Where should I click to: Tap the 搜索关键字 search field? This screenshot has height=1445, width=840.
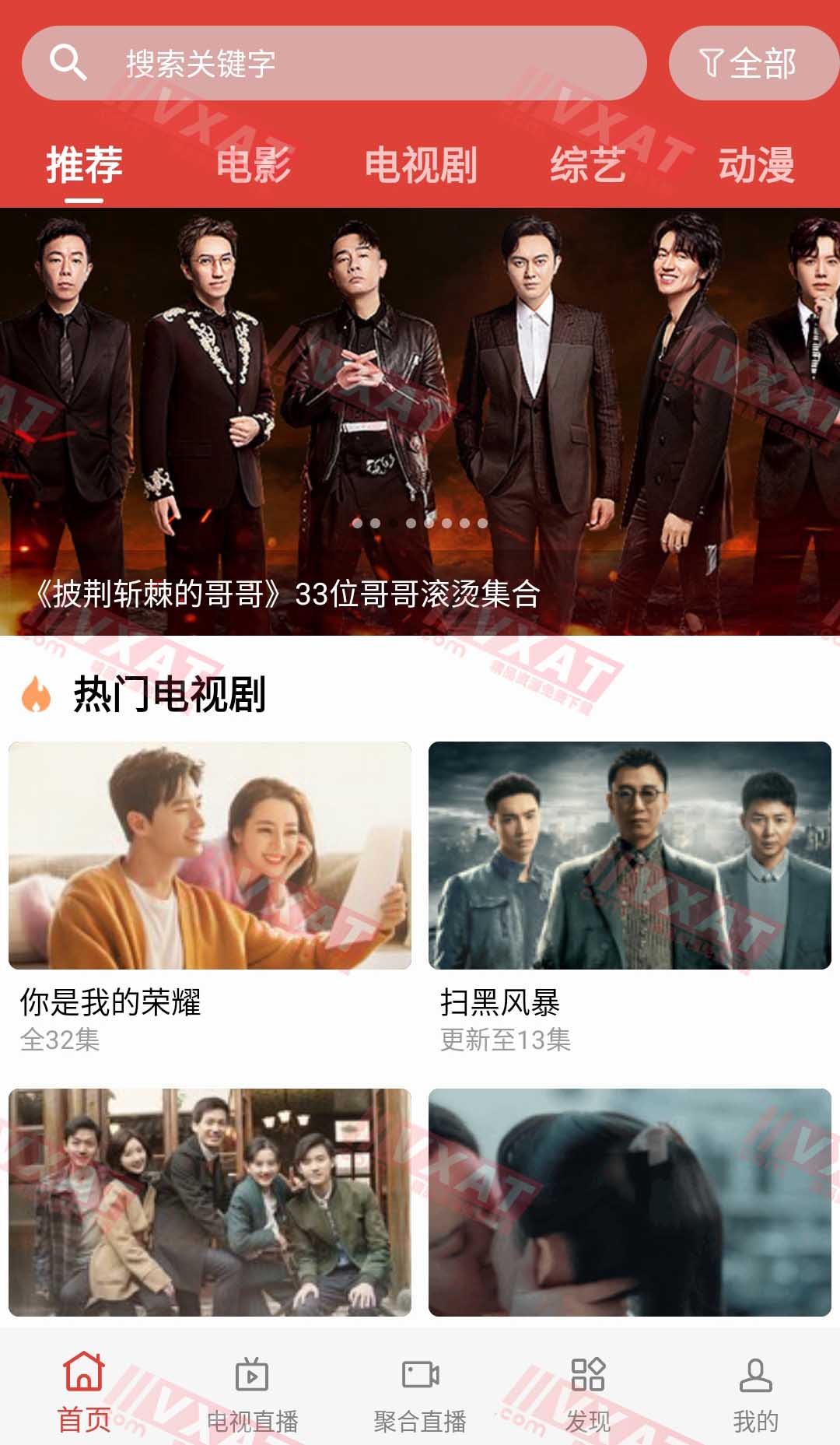[x=334, y=63]
